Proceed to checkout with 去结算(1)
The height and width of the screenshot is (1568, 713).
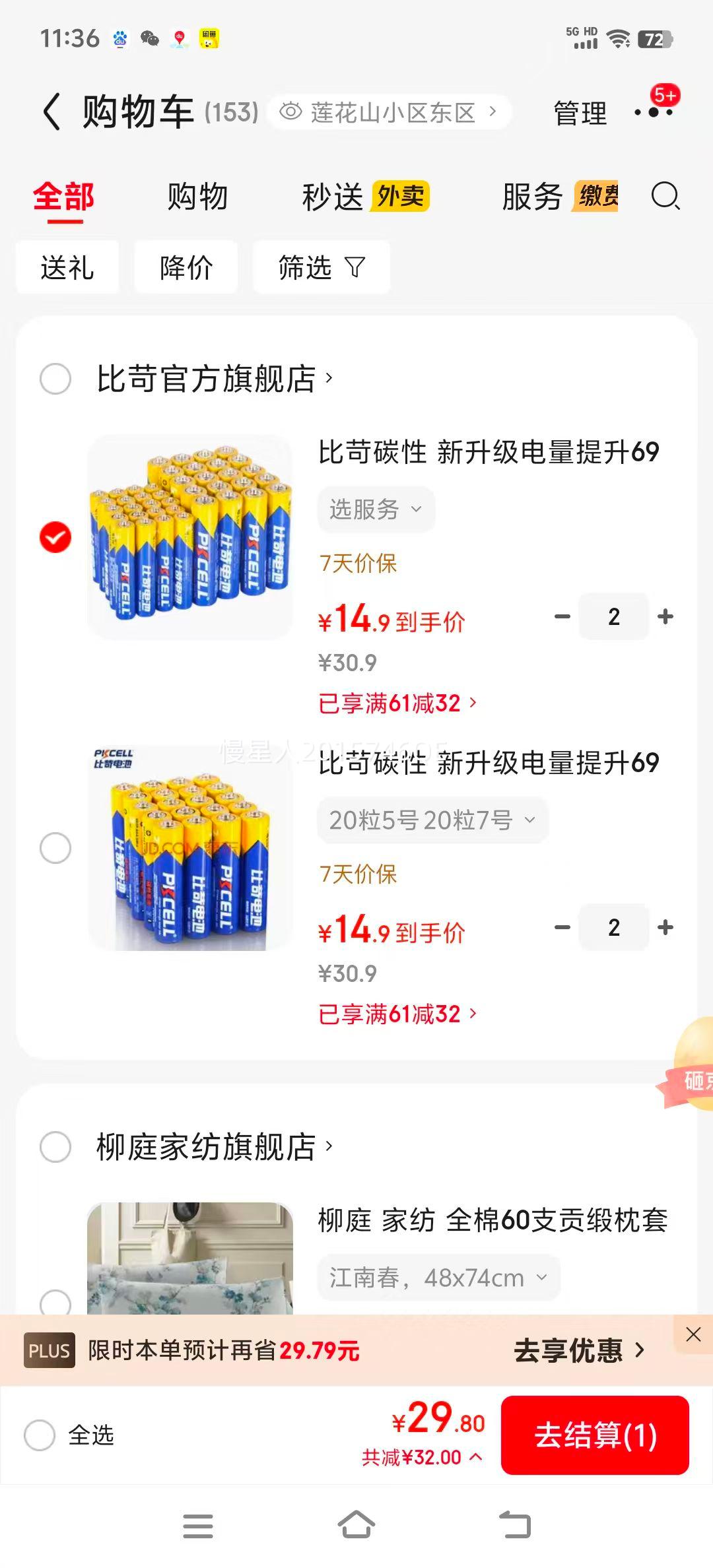tap(595, 1435)
